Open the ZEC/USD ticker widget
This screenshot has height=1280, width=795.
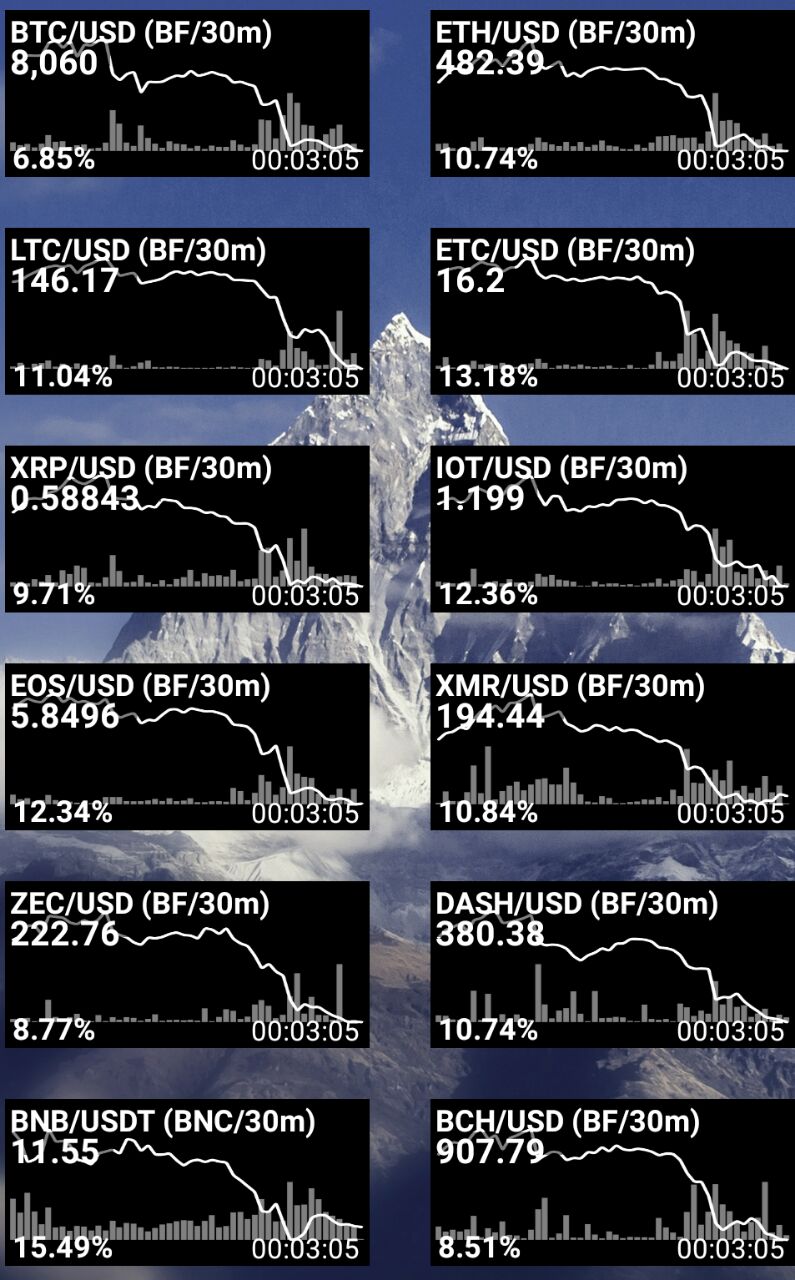coord(187,964)
